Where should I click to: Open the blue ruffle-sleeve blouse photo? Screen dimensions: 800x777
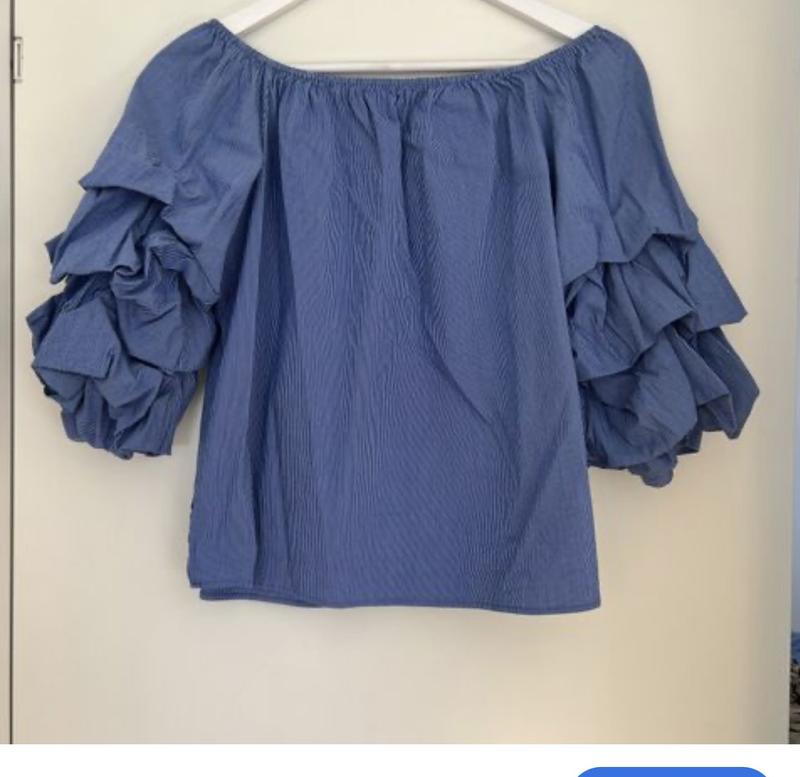400,350
